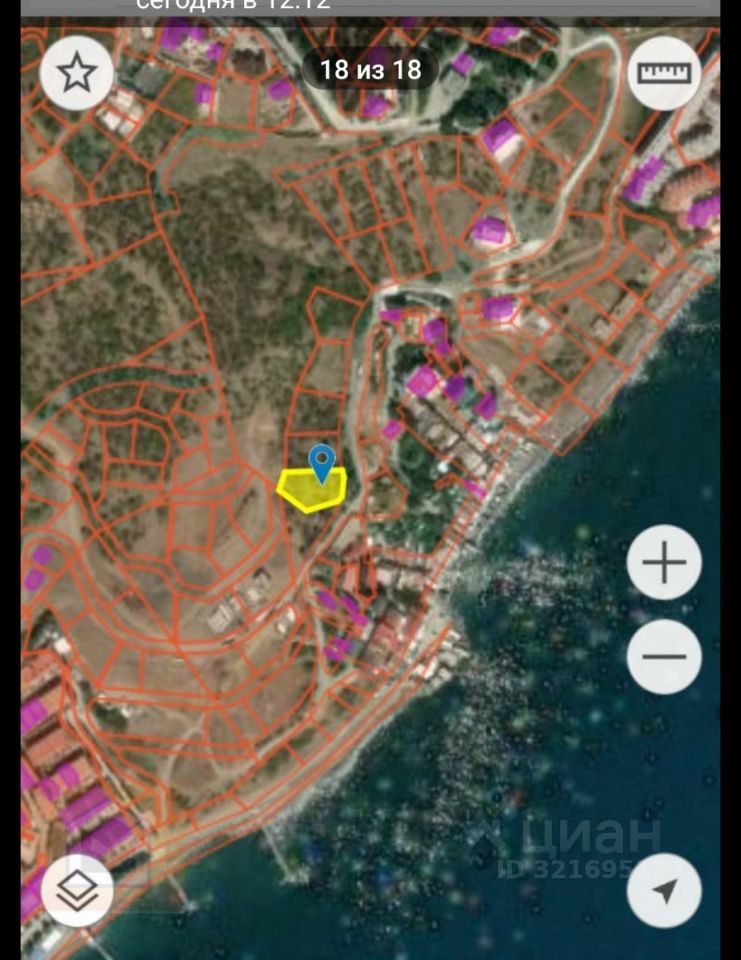
Task: Open the ruler measurement tool
Action: coord(664,72)
